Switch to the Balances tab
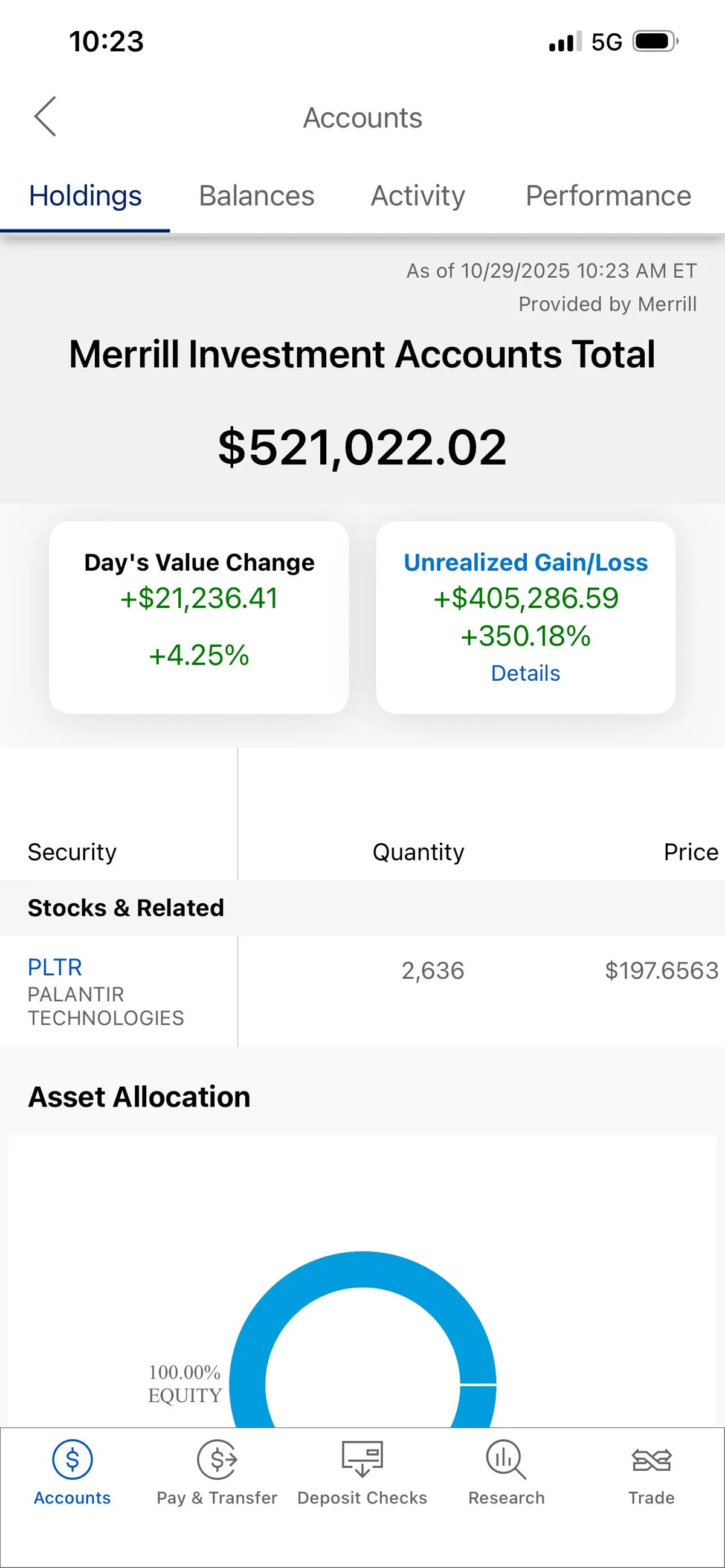 [257, 196]
